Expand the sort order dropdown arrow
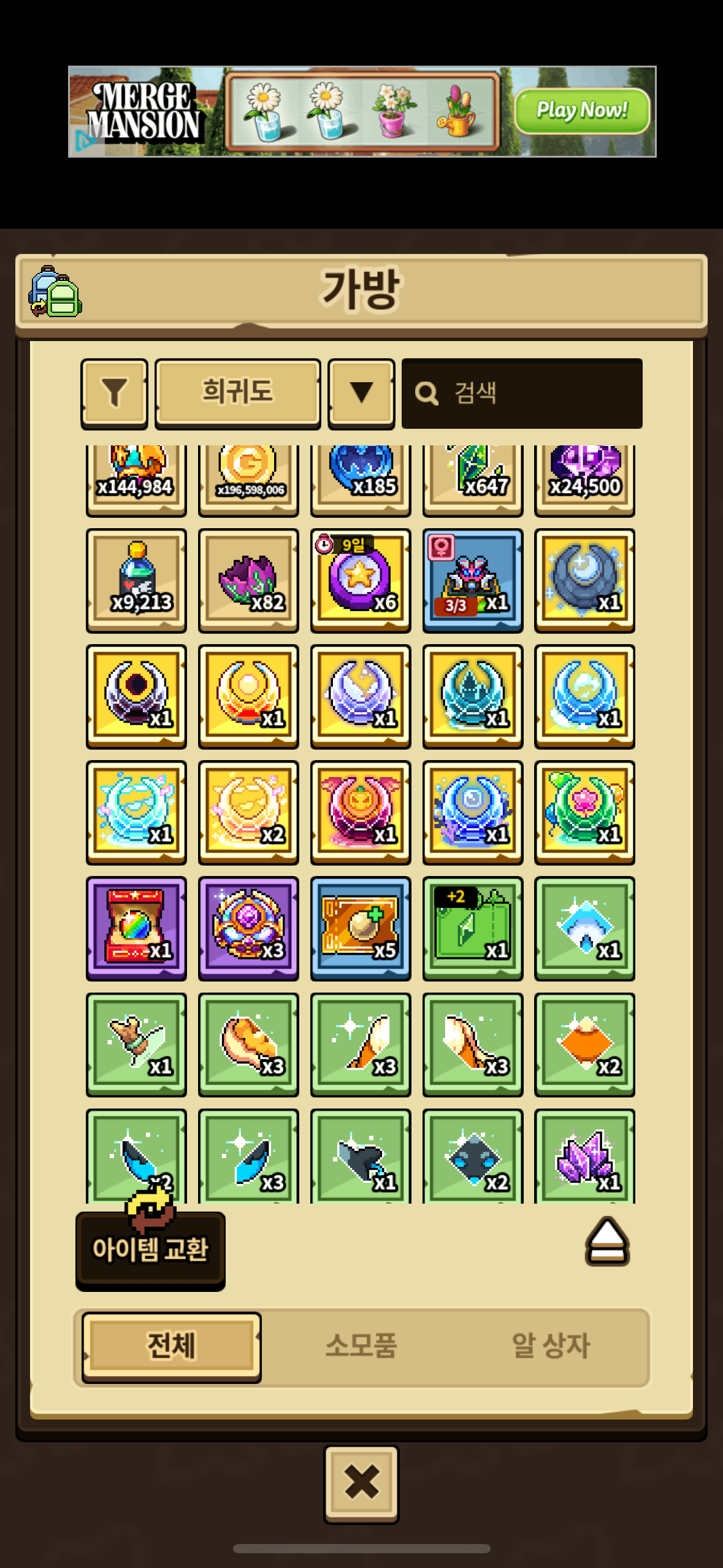The width and height of the screenshot is (723, 1568). (x=361, y=393)
